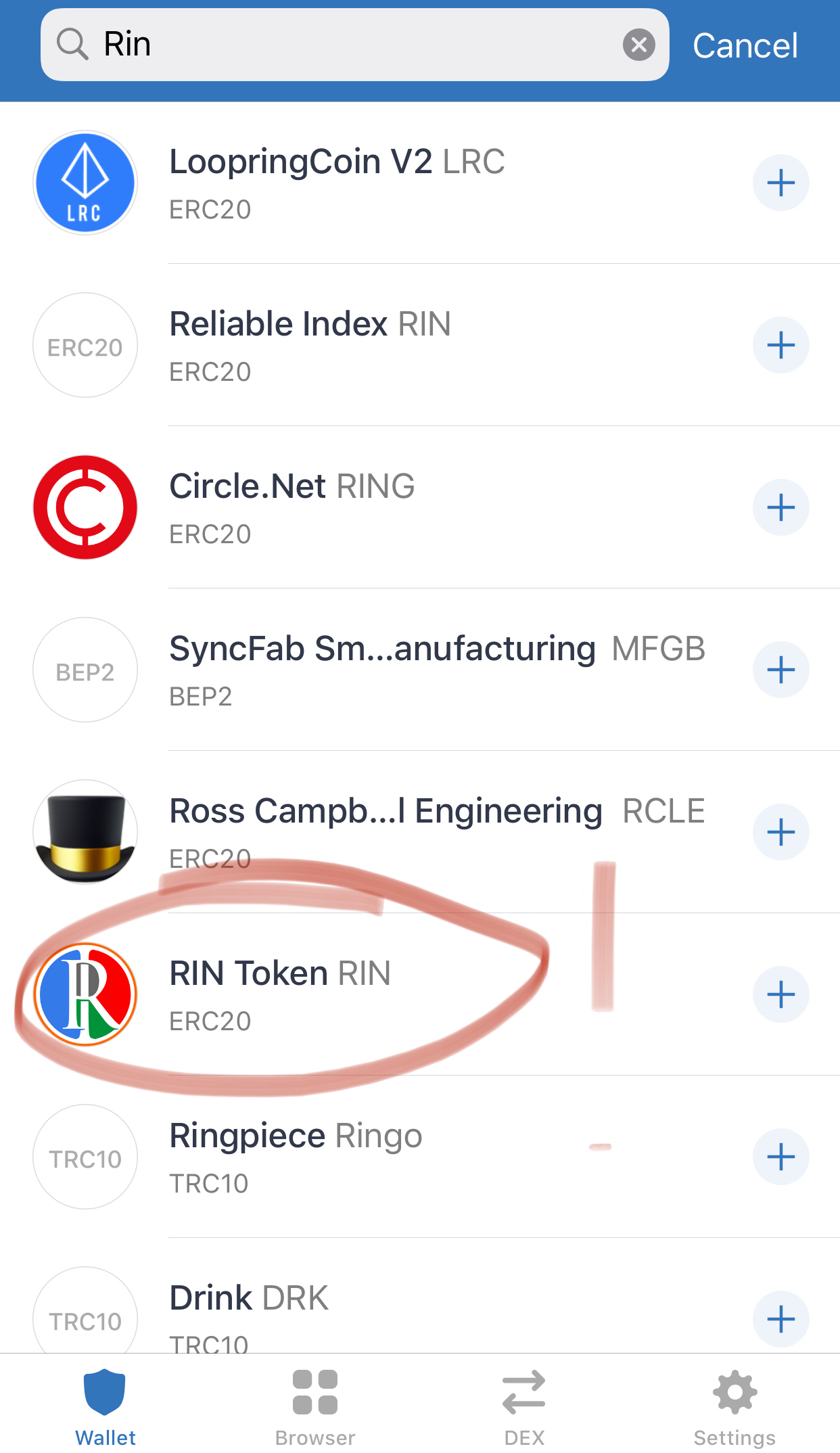Tap the top hat icon for Ross Campbell Engineering
Screen dimensions: 840x1453
coord(85,832)
